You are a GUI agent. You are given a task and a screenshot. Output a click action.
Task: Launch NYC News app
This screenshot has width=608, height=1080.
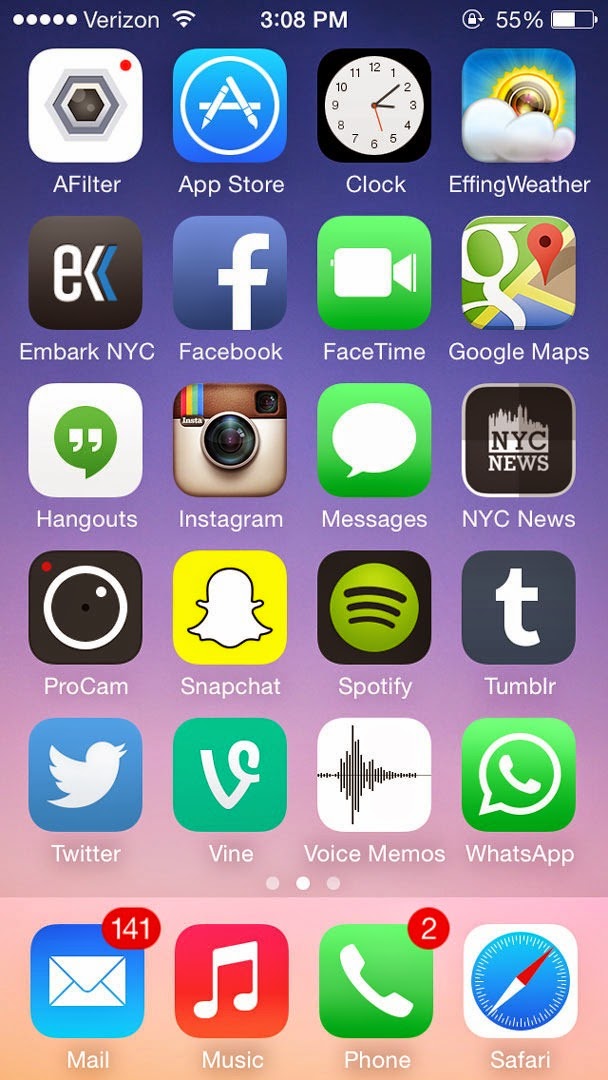[518, 440]
